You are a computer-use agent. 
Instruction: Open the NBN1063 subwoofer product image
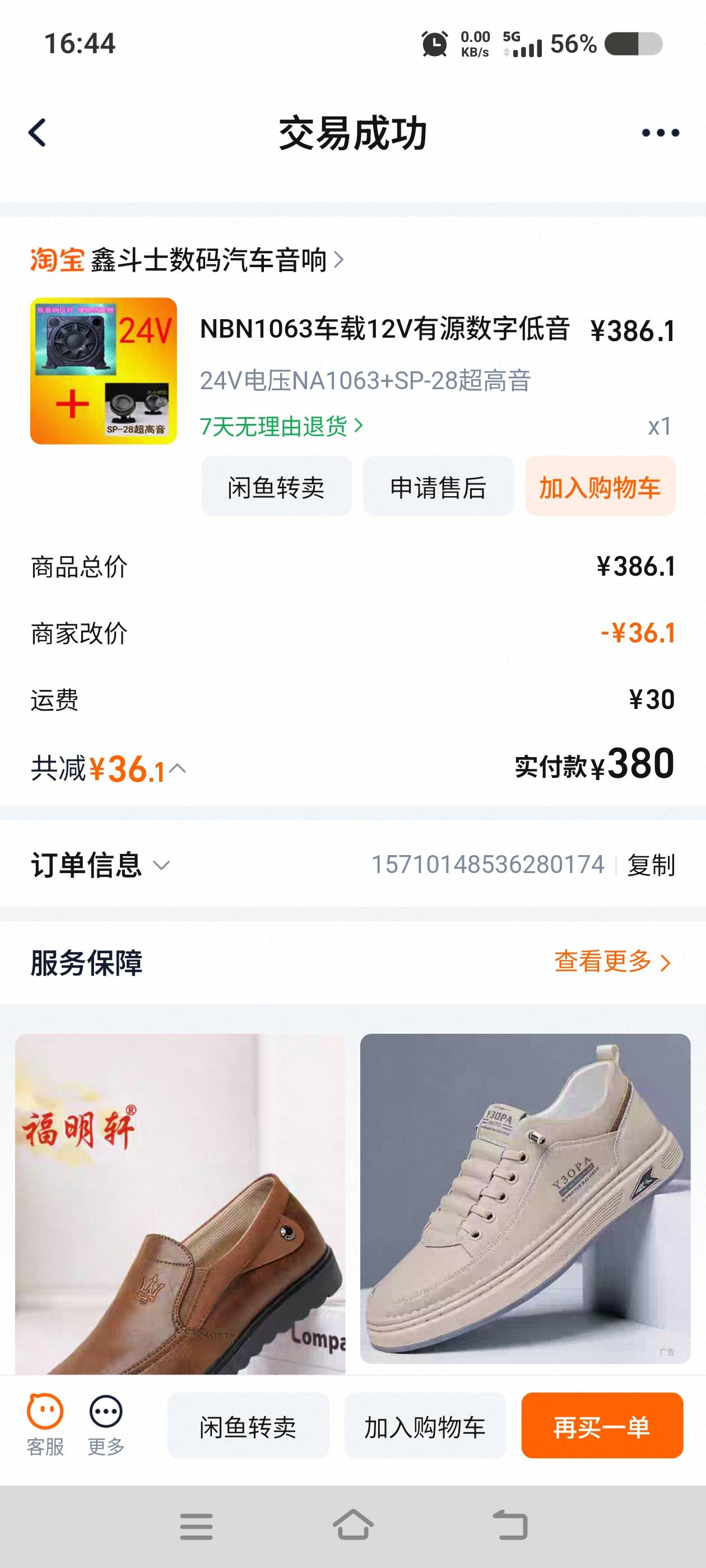click(104, 371)
